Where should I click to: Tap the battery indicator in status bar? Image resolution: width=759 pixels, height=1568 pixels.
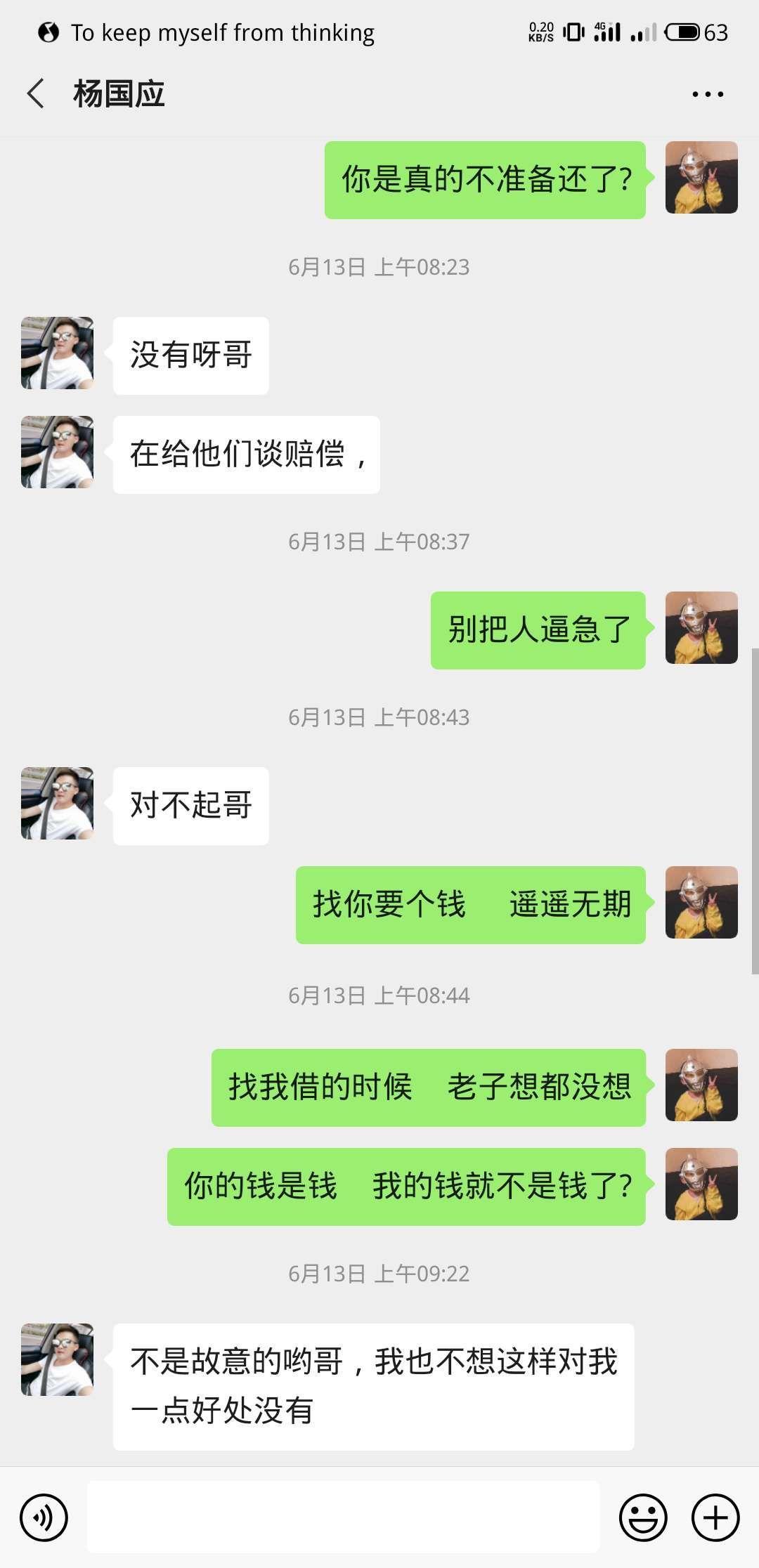pyautogui.click(x=679, y=32)
